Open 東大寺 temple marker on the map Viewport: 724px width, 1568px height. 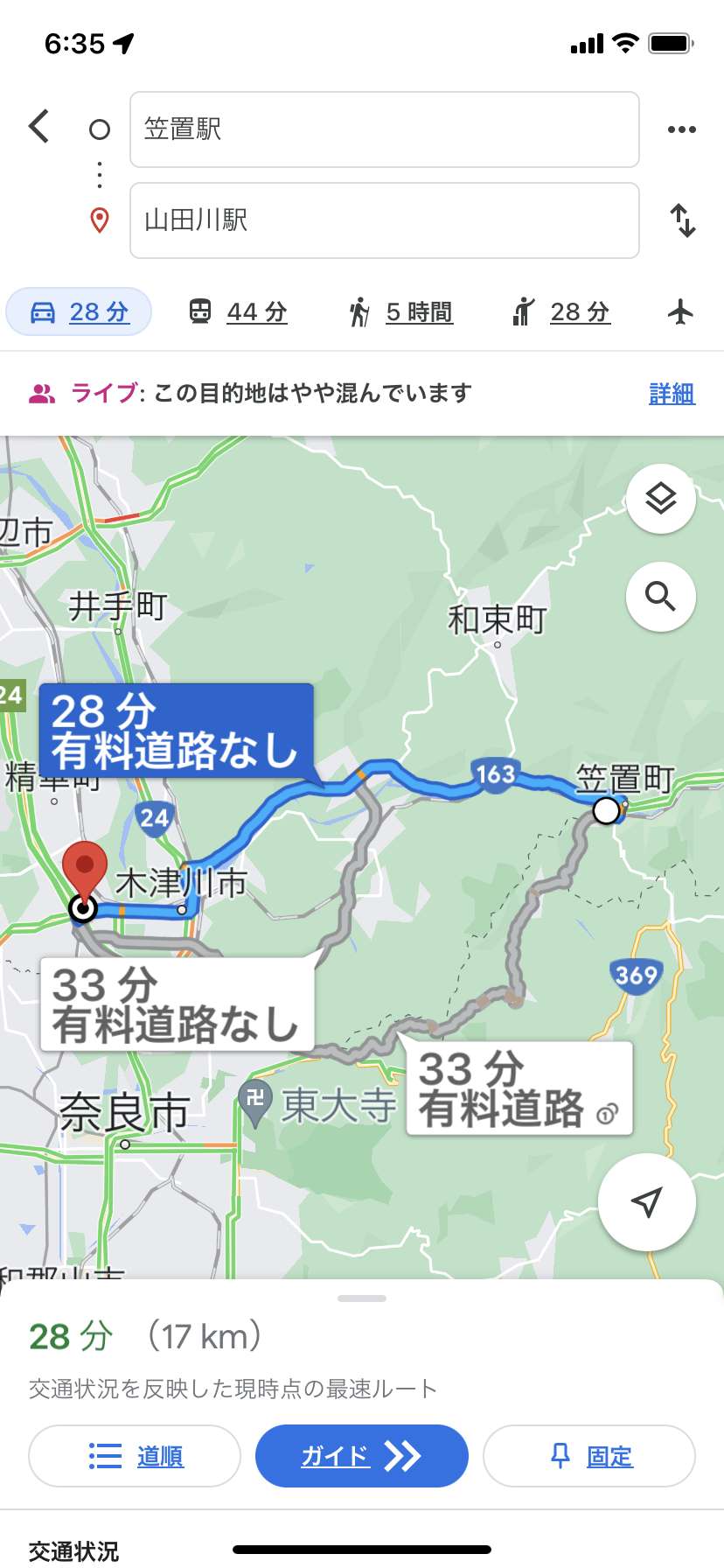pos(317,1104)
